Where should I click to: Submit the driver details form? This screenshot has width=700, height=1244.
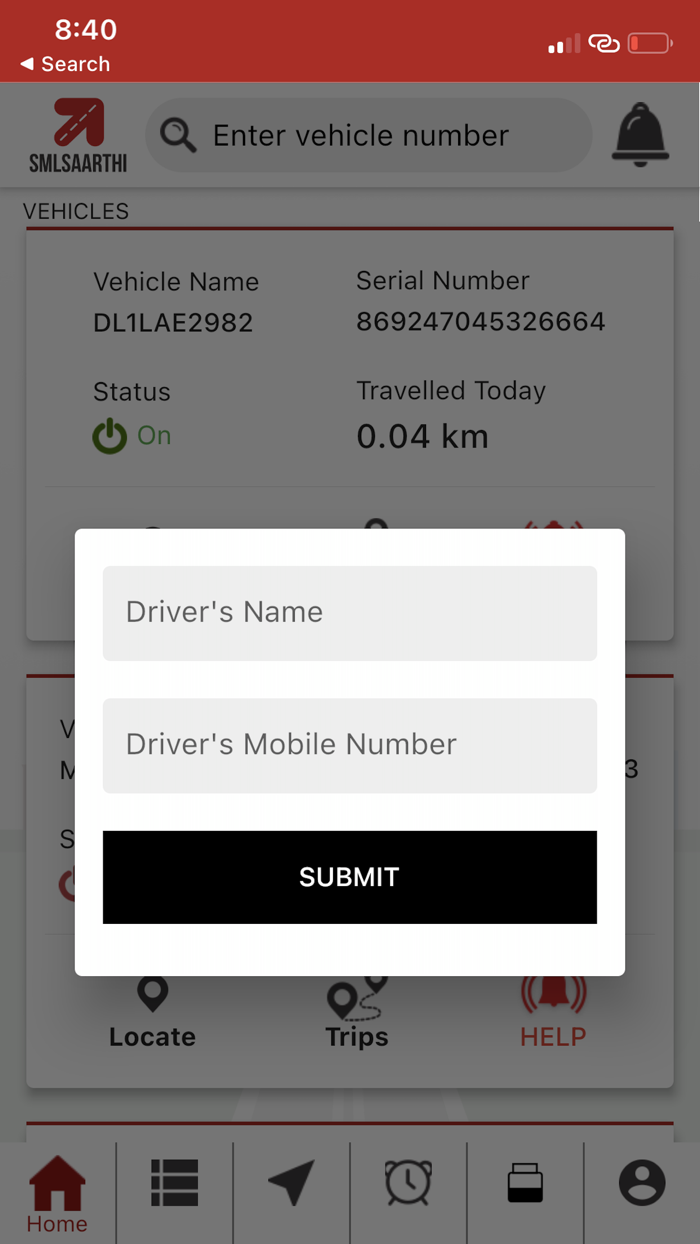point(349,877)
